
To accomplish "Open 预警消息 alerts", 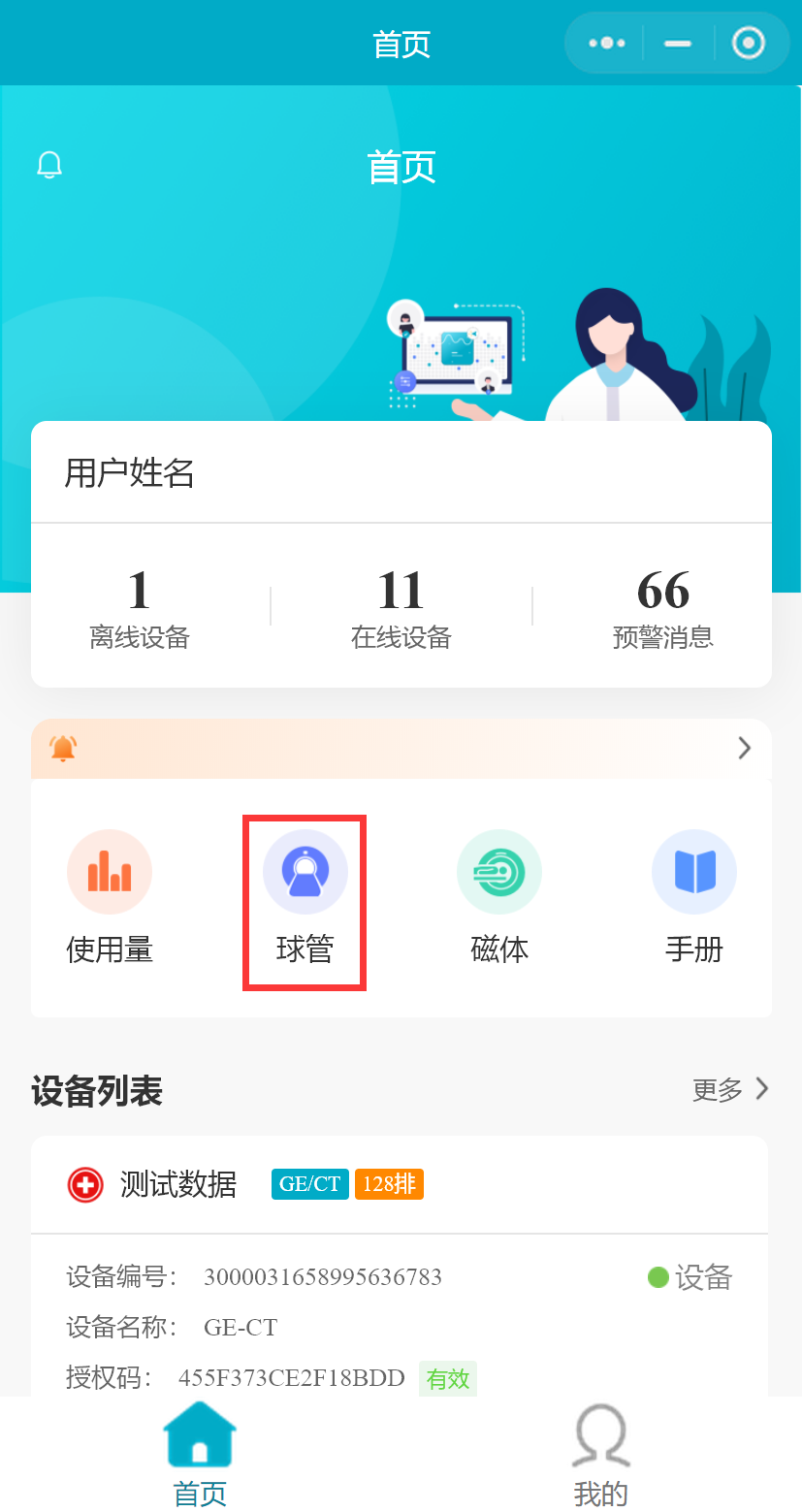I will [x=663, y=608].
